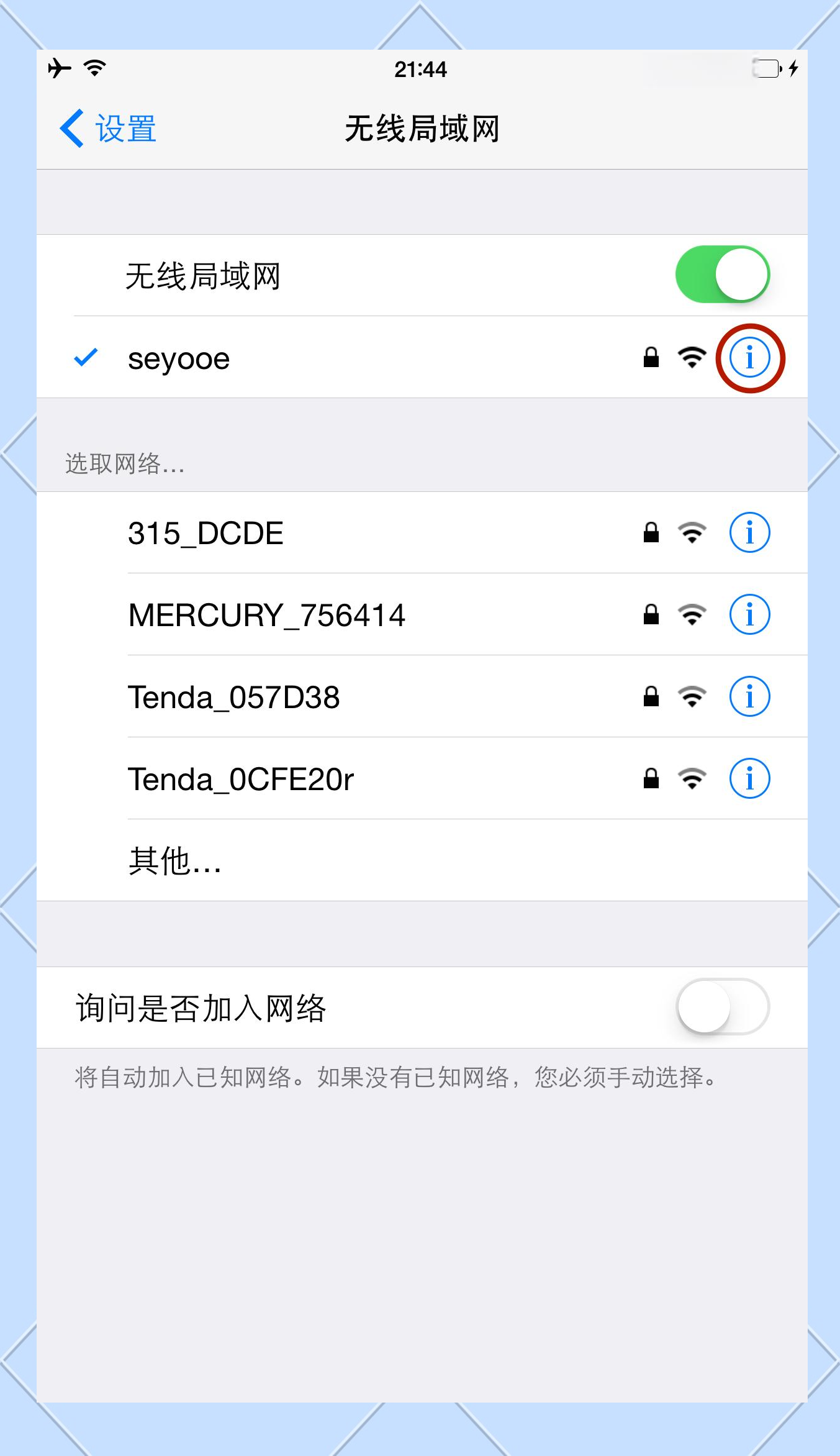Select the connected seyooe network row

click(x=422, y=357)
